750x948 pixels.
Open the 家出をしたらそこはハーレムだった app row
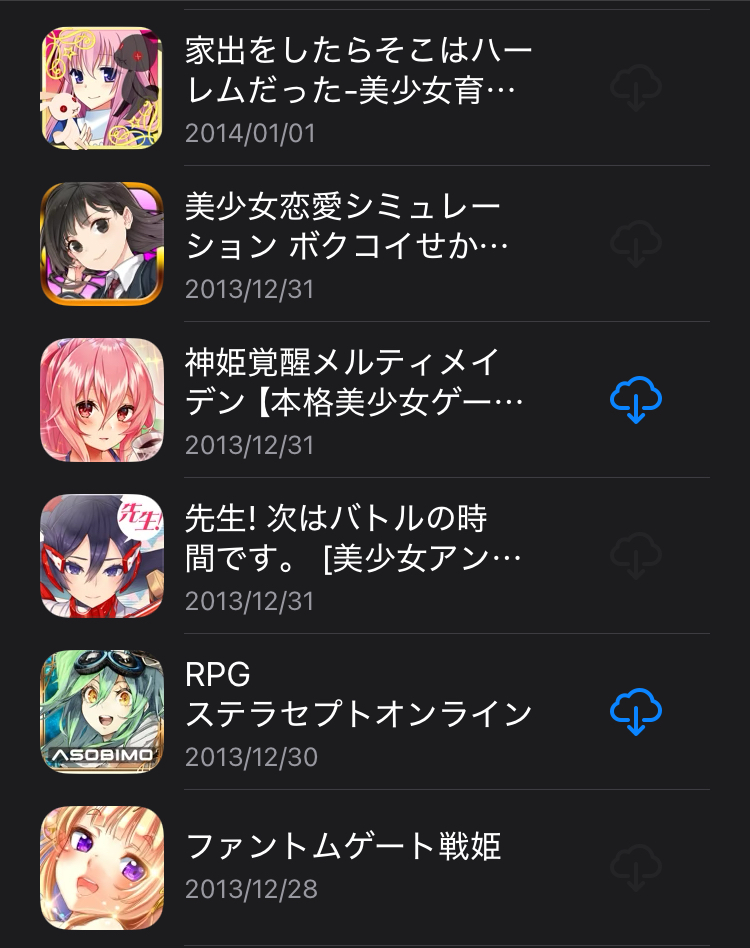coord(358,88)
